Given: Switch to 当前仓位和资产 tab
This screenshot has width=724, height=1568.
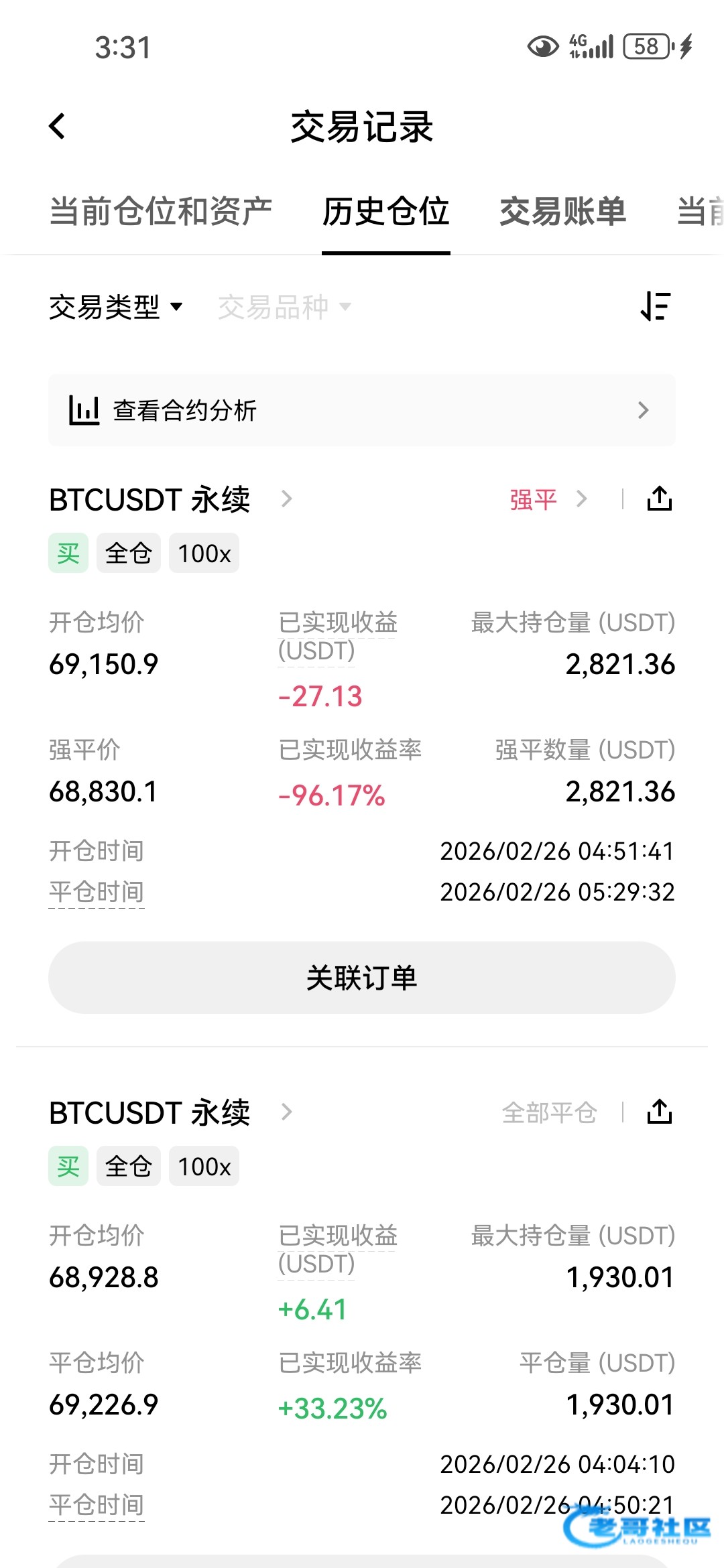Looking at the screenshot, I should [x=161, y=212].
